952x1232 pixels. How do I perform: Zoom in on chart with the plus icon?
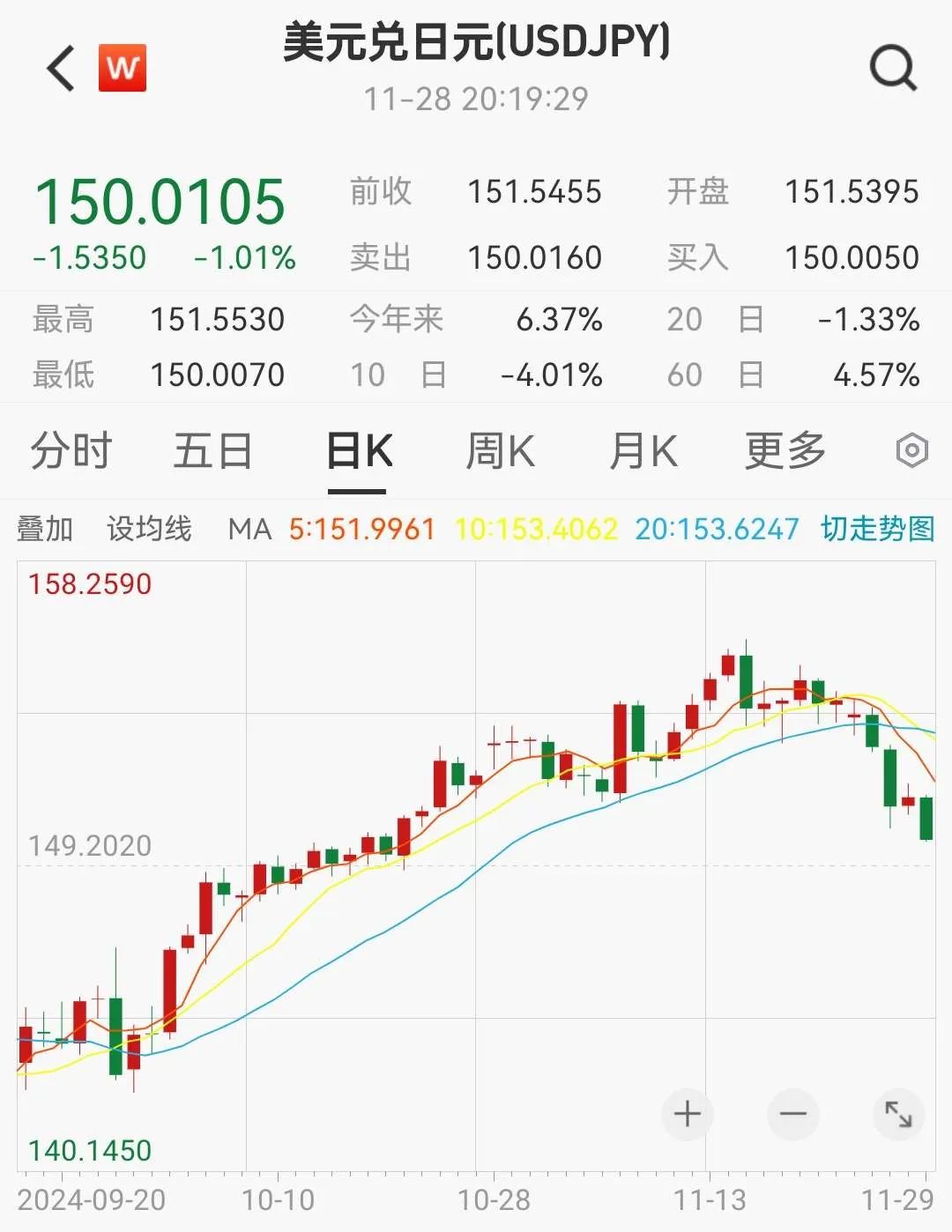point(688,1114)
